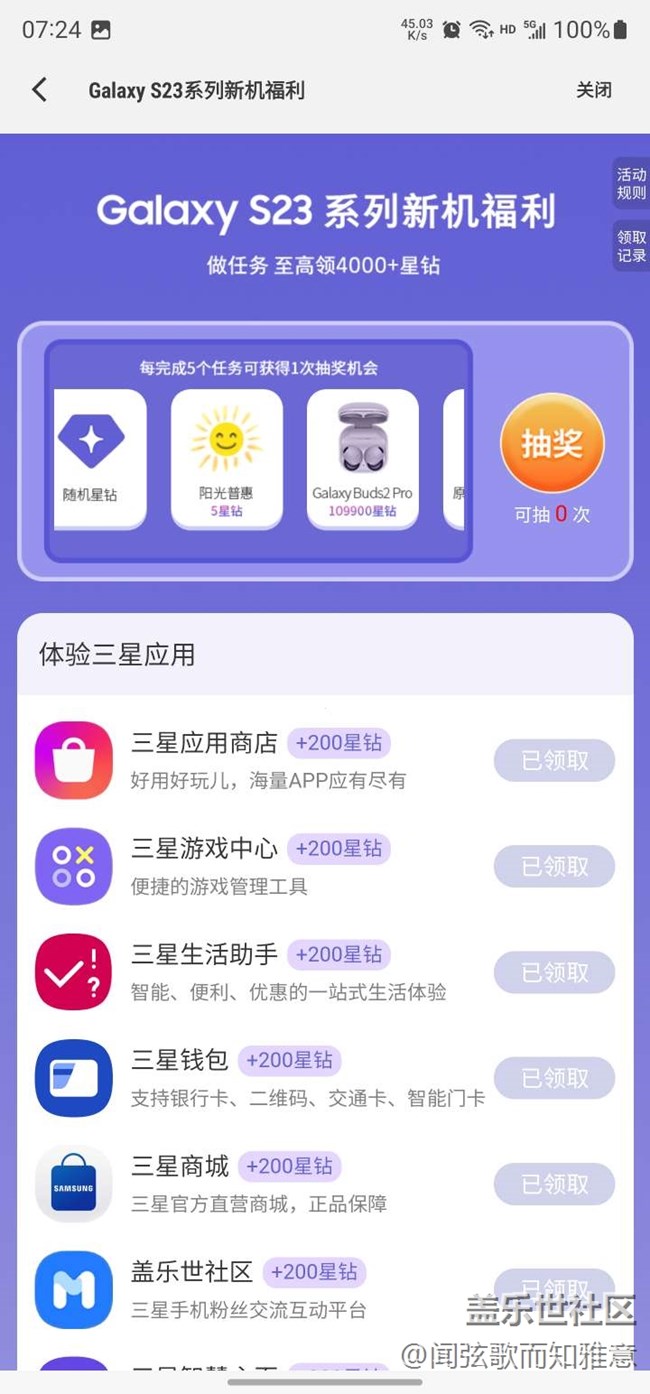Close the page with 关闭
This screenshot has width=650, height=1394.
[593, 90]
